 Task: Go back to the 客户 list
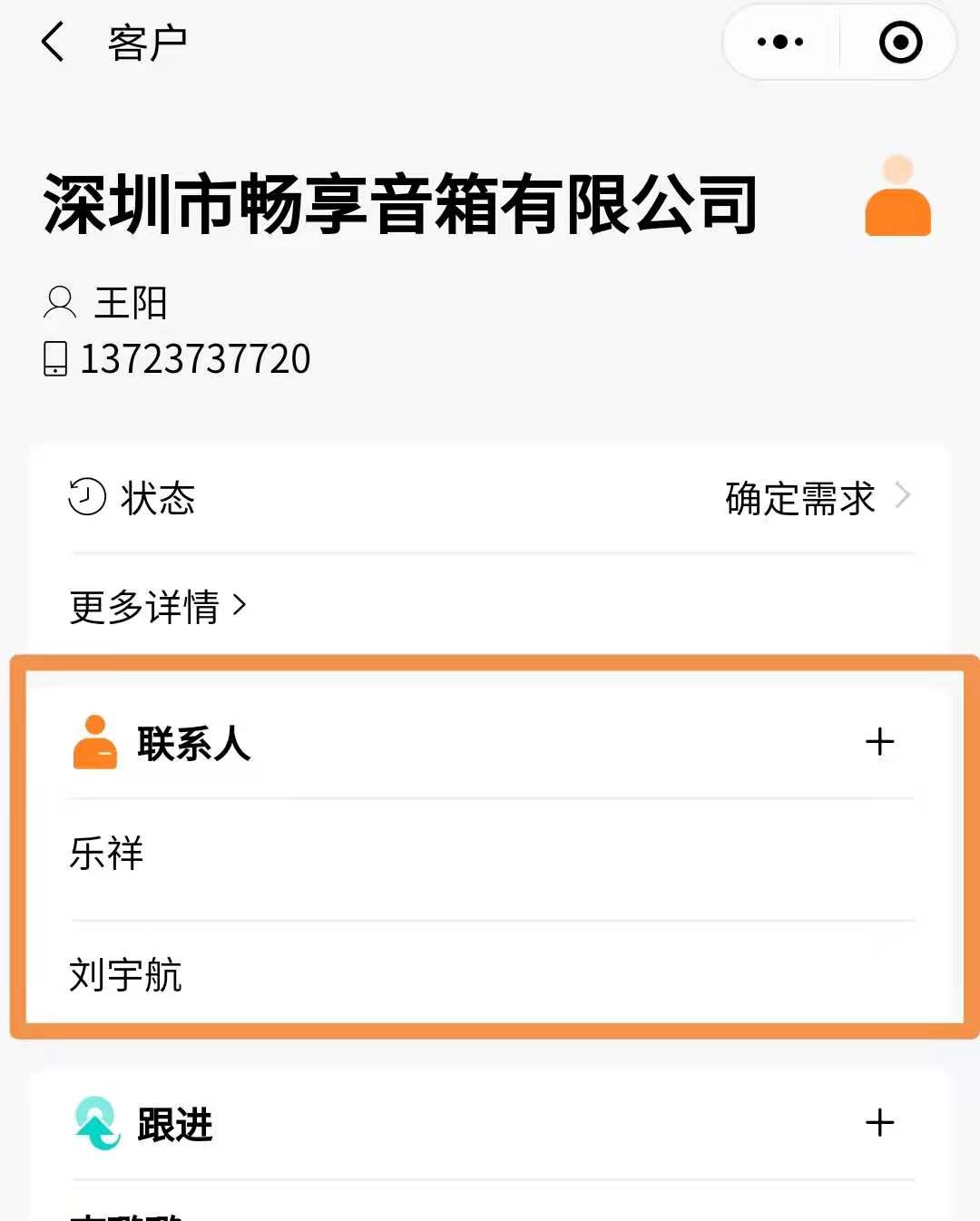click(x=54, y=43)
